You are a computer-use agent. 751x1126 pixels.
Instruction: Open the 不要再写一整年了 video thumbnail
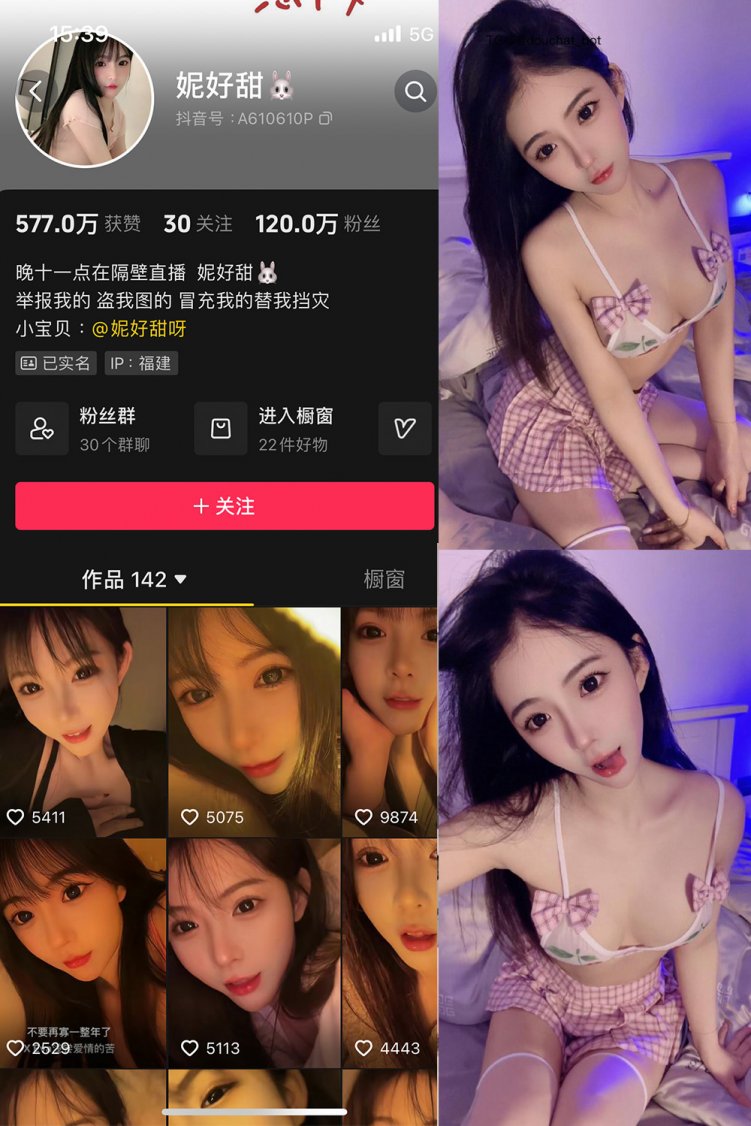(x=84, y=950)
